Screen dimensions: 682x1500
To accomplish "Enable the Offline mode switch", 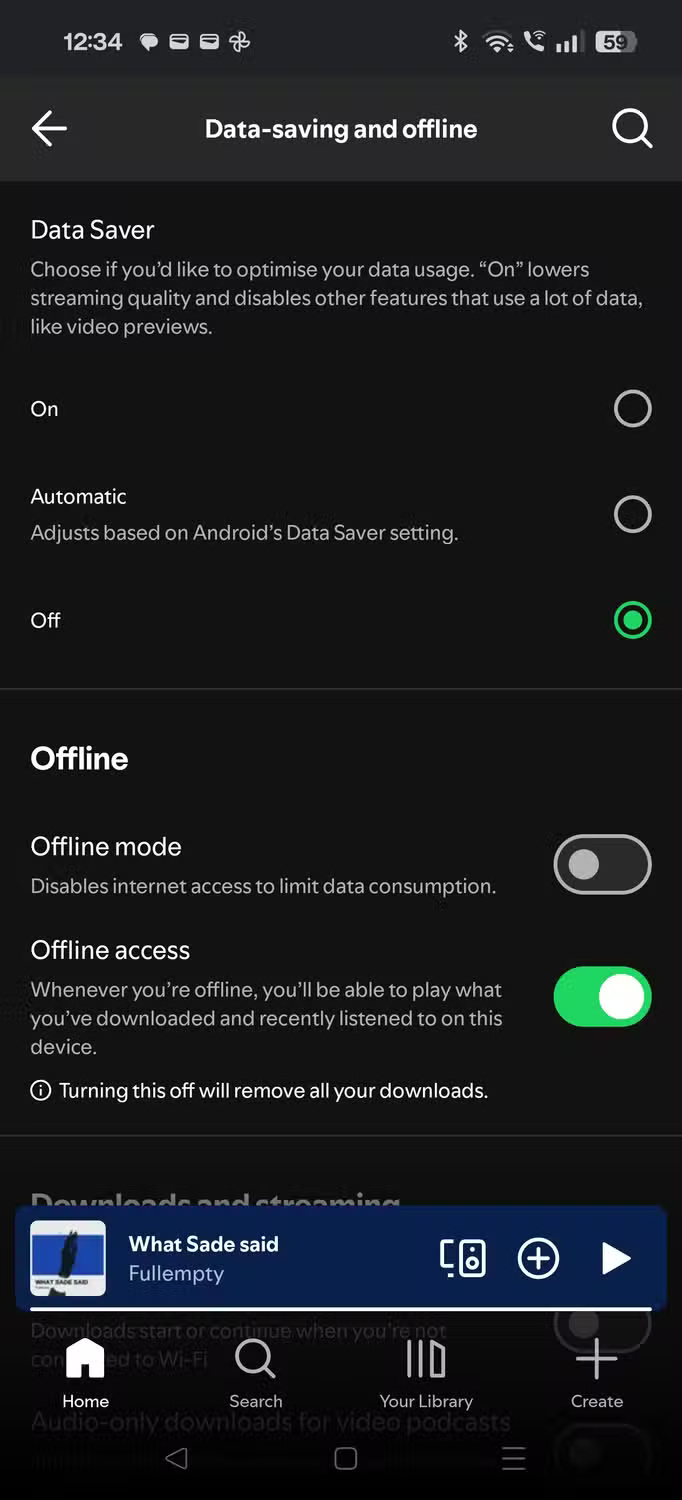I will point(602,864).
